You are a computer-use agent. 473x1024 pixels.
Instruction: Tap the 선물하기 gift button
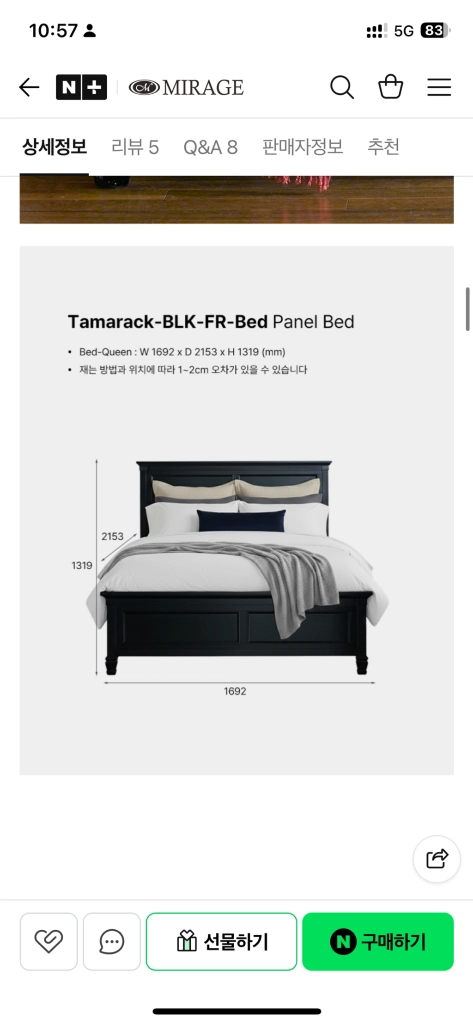[x=221, y=941]
